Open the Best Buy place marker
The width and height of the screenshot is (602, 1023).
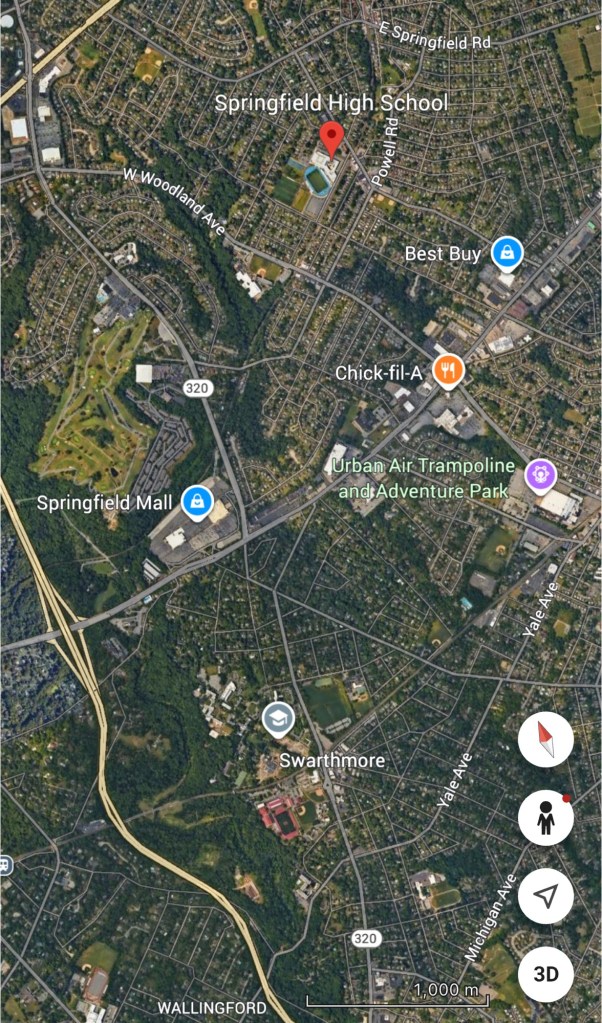click(508, 253)
